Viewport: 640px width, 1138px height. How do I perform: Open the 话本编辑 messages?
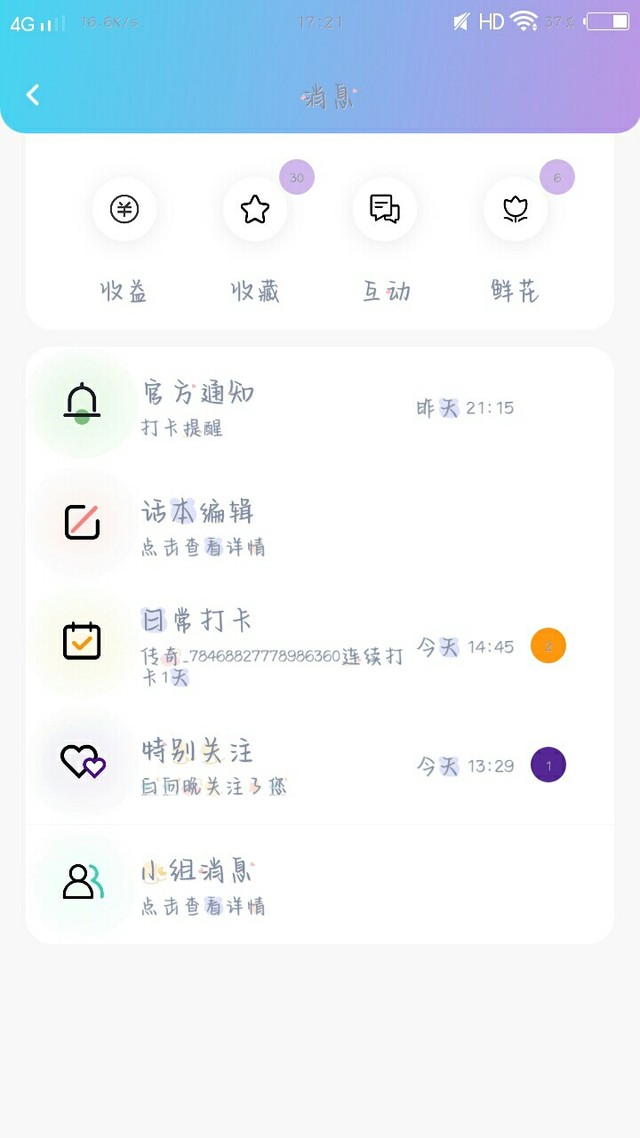coord(319,526)
